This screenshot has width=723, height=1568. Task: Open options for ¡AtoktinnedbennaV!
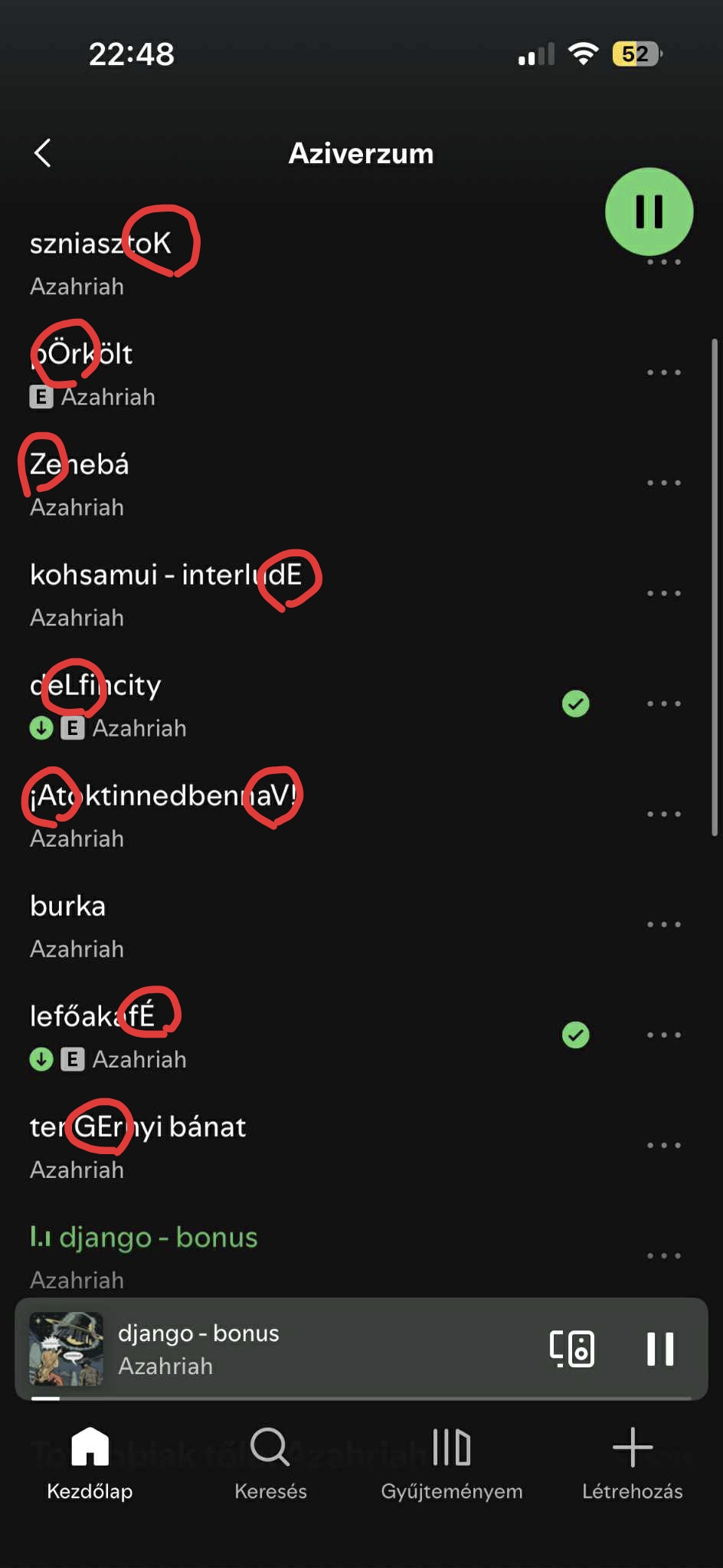[663, 814]
